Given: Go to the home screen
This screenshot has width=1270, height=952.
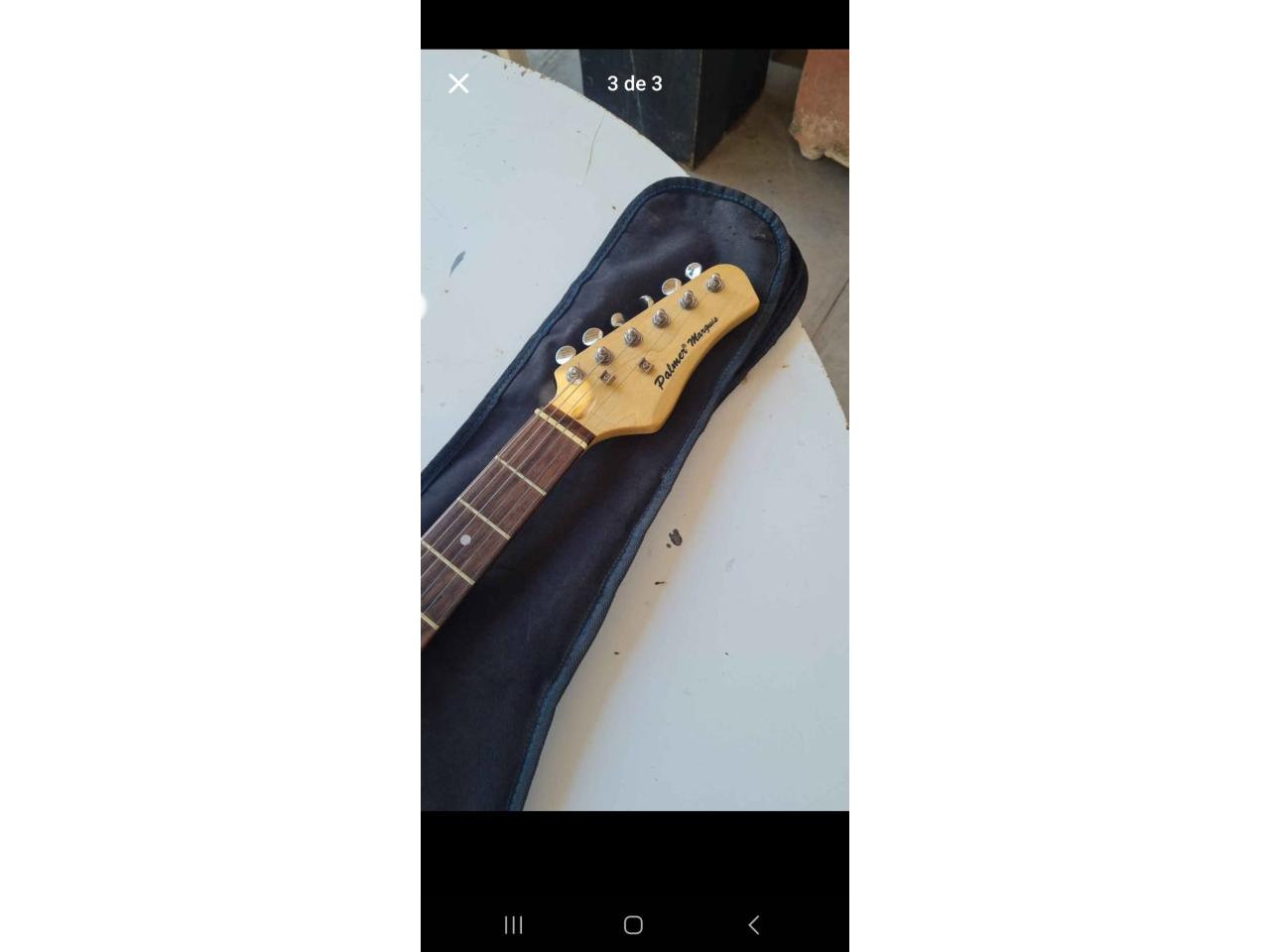Looking at the screenshot, I should 633,924.
